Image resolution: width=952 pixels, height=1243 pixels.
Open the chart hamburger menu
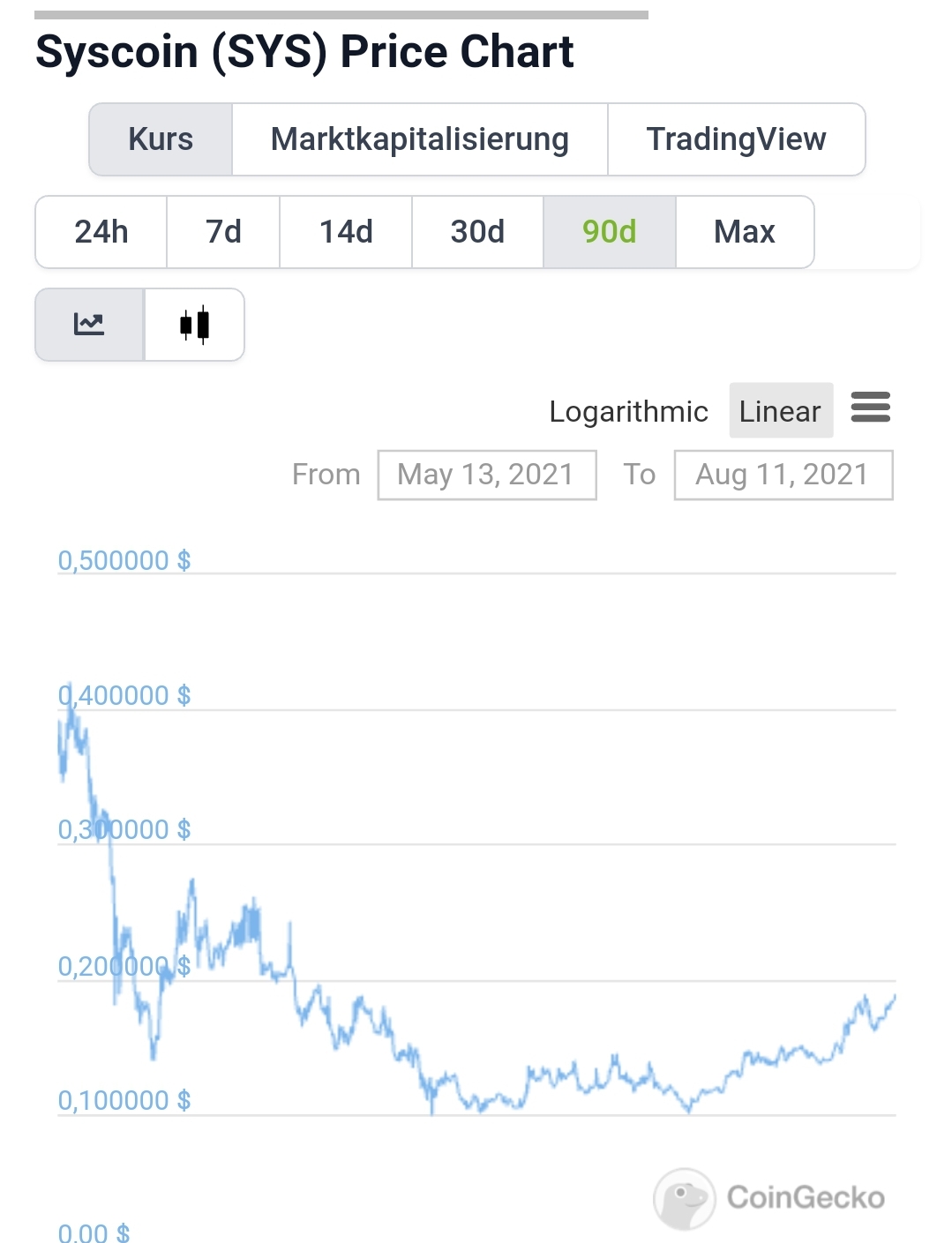point(870,408)
